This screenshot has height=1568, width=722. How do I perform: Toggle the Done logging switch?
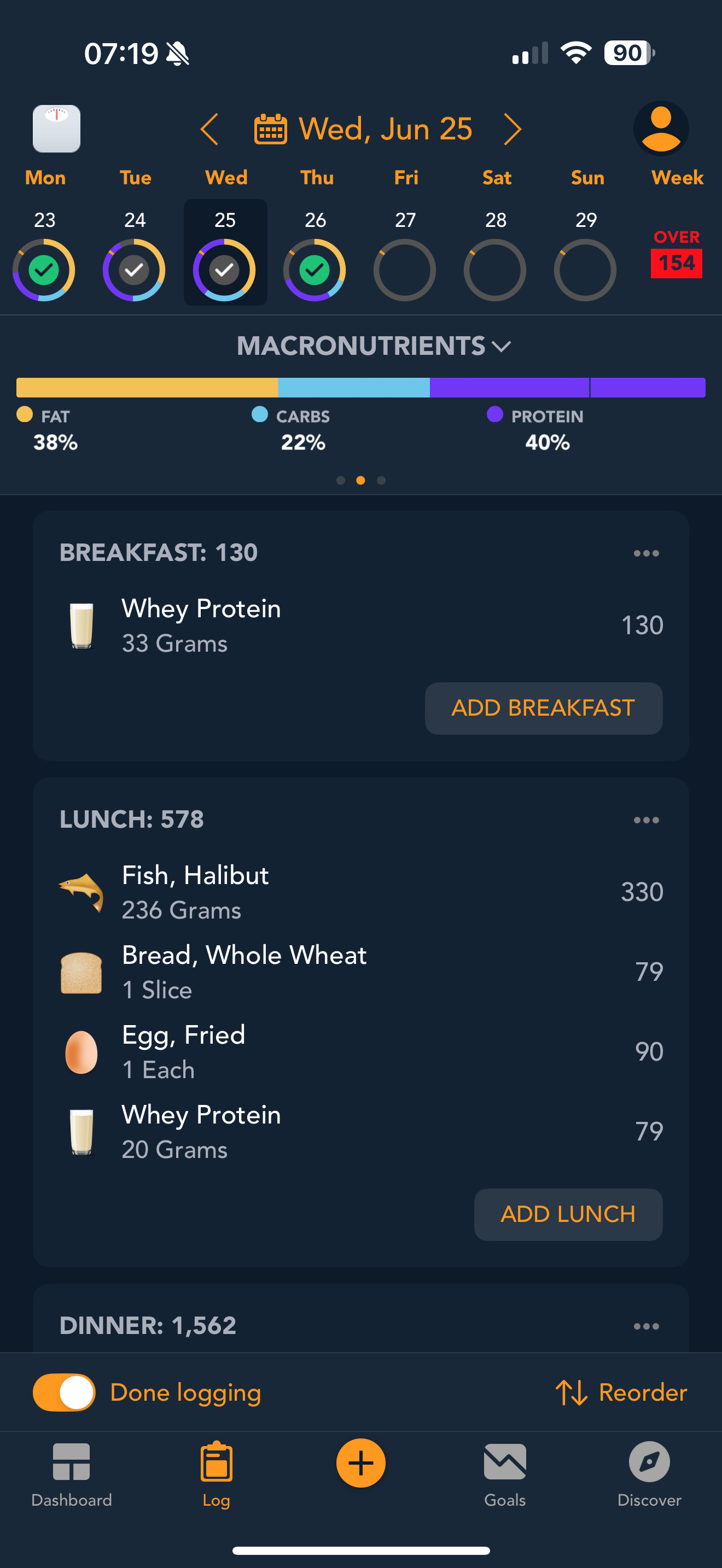pos(64,1391)
